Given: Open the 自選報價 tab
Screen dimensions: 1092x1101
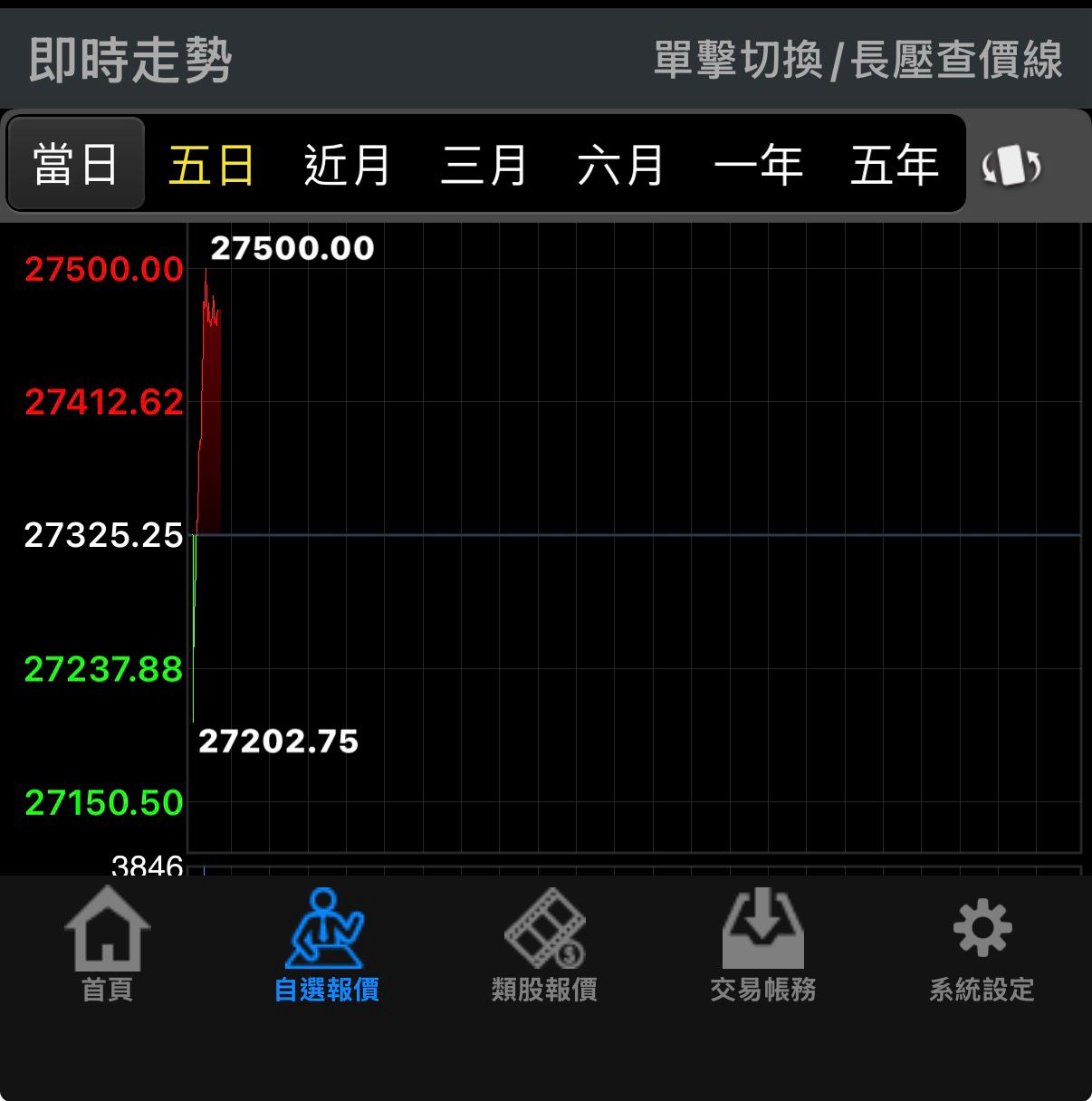Looking at the screenshot, I should pos(326,945).
